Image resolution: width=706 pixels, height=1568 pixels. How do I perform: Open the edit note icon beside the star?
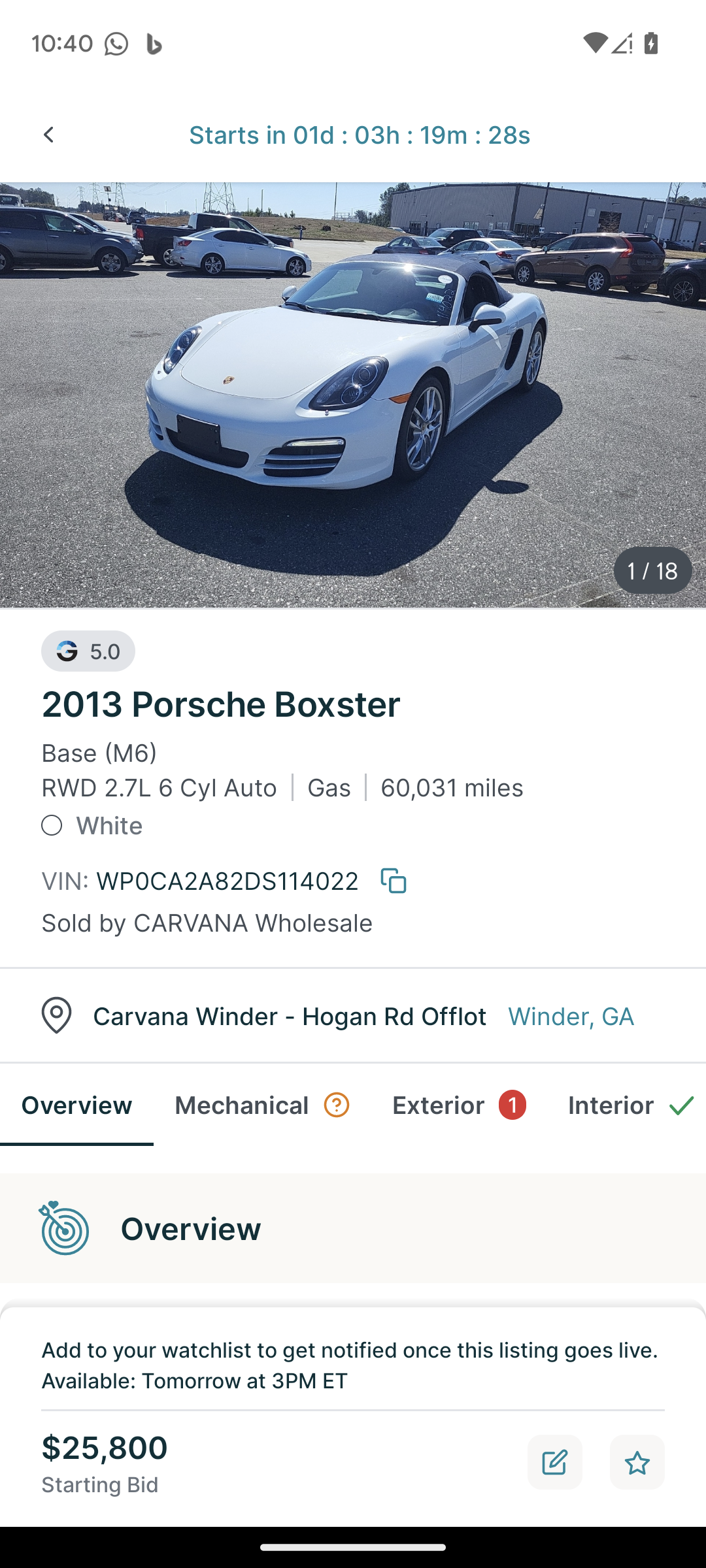[x=554, y=1462]
